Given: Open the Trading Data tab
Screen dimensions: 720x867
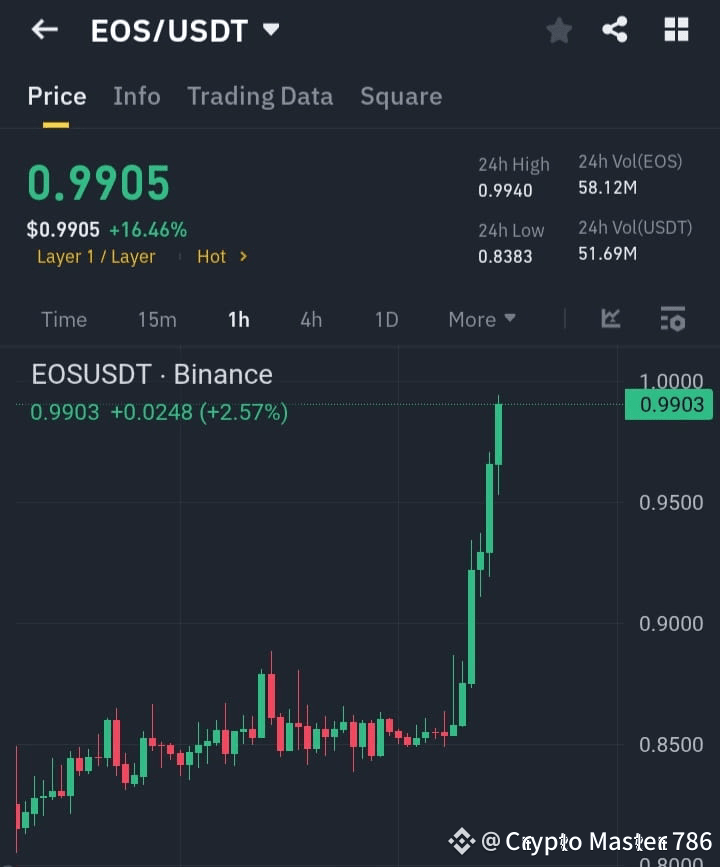Looking at the screenshot, I should (x=260, y=96).
